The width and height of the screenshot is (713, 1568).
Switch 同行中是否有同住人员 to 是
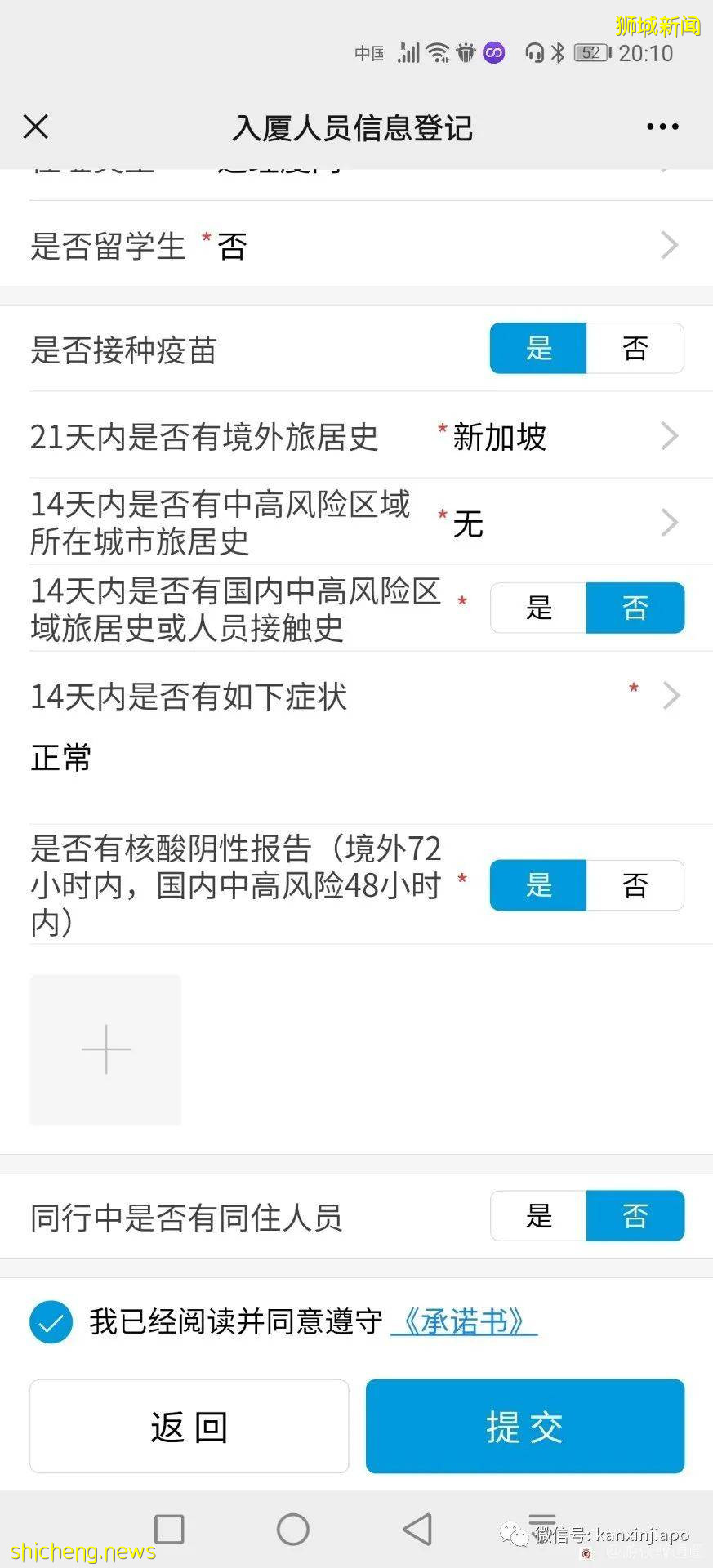538,1216
